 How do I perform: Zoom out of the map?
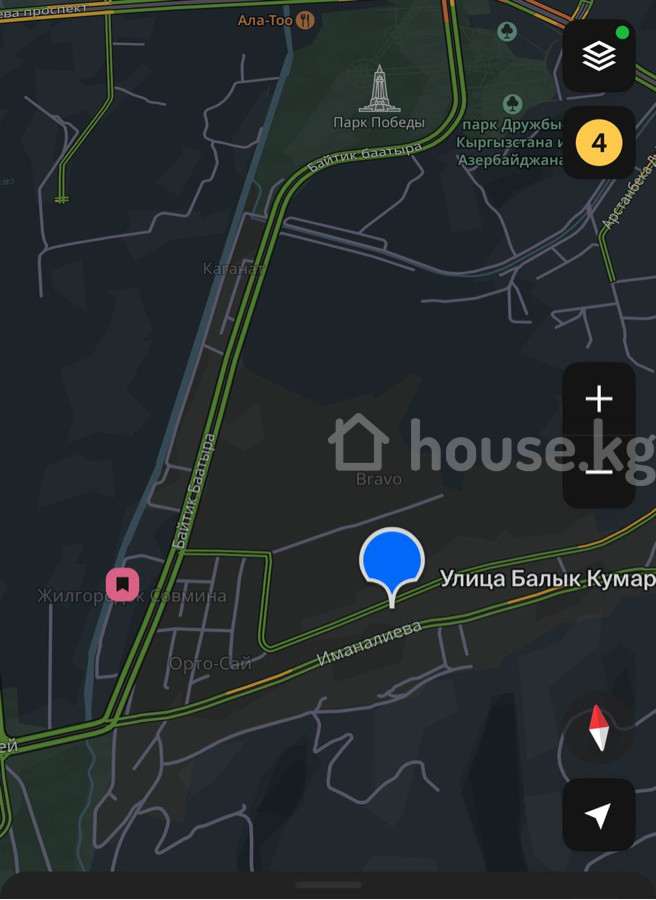(598, 470)
